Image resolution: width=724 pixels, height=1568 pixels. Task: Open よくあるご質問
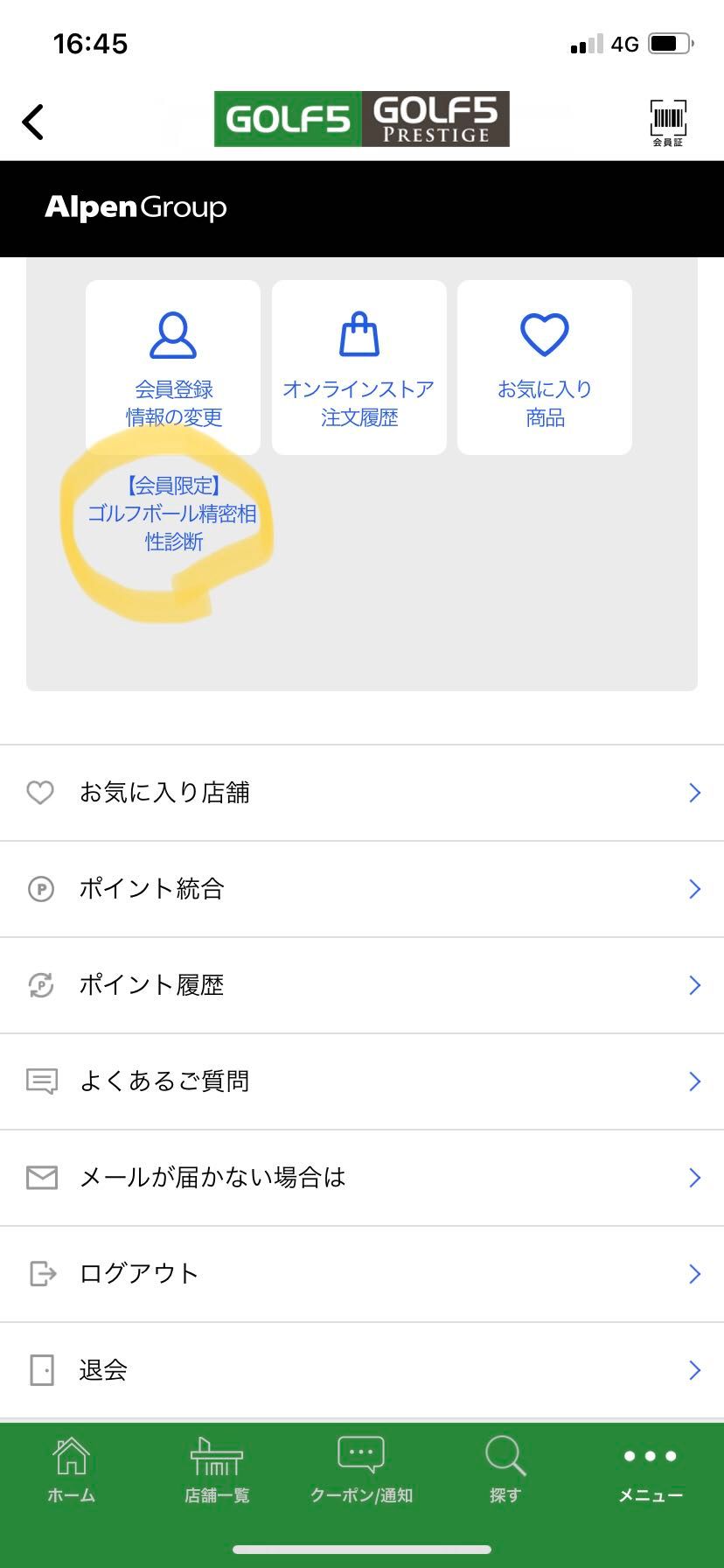tap(362, 1081)
